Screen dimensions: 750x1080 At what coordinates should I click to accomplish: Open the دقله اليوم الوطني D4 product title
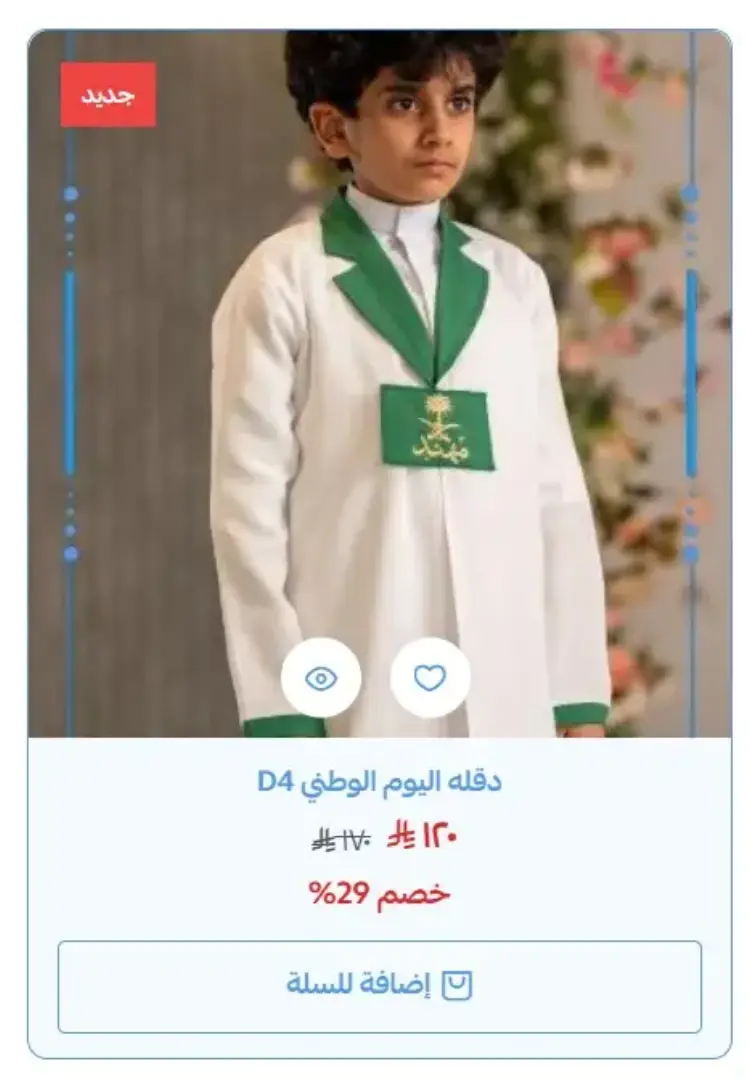(x=379, y=781)
